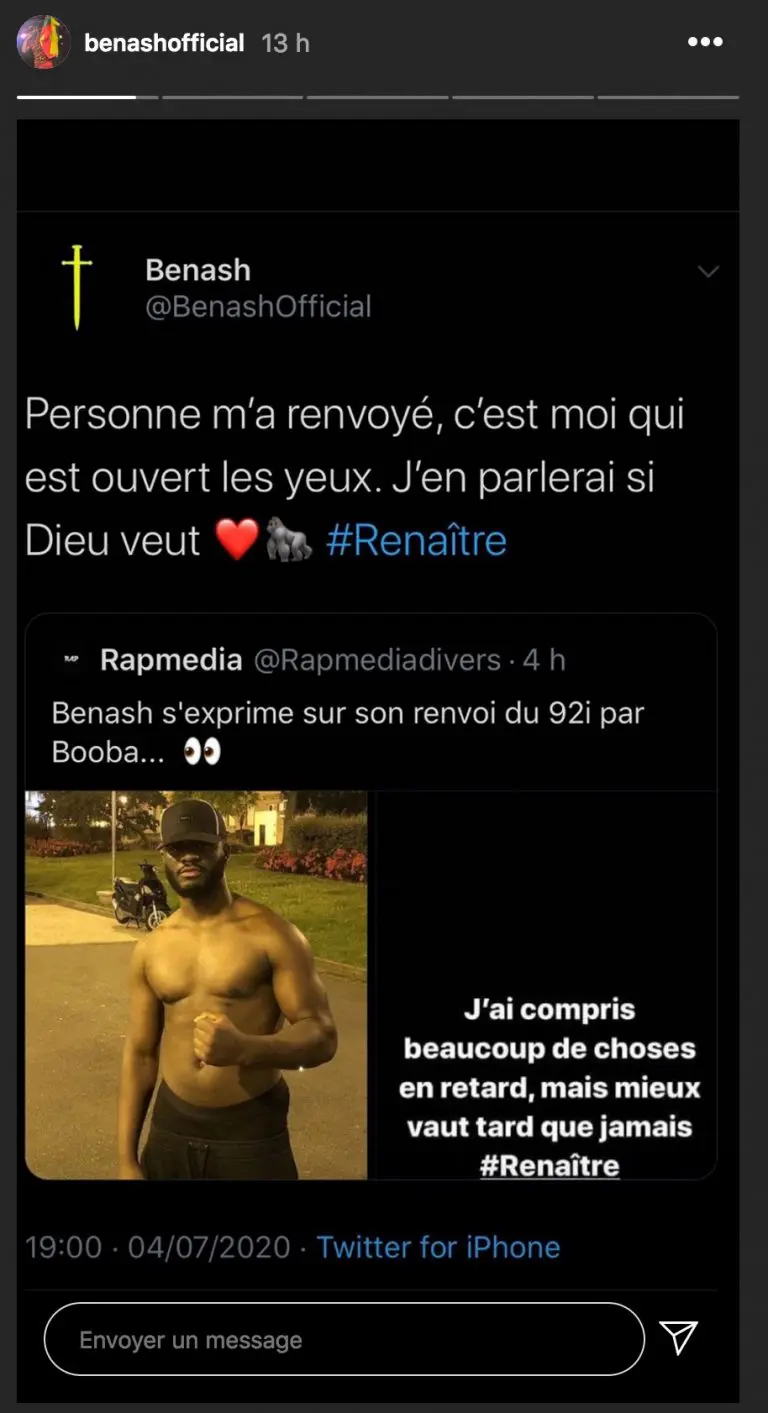This screenshot has width=768, height=1413.
Task: Tap the Envoyer un message field
Action: coord(344,1339)
